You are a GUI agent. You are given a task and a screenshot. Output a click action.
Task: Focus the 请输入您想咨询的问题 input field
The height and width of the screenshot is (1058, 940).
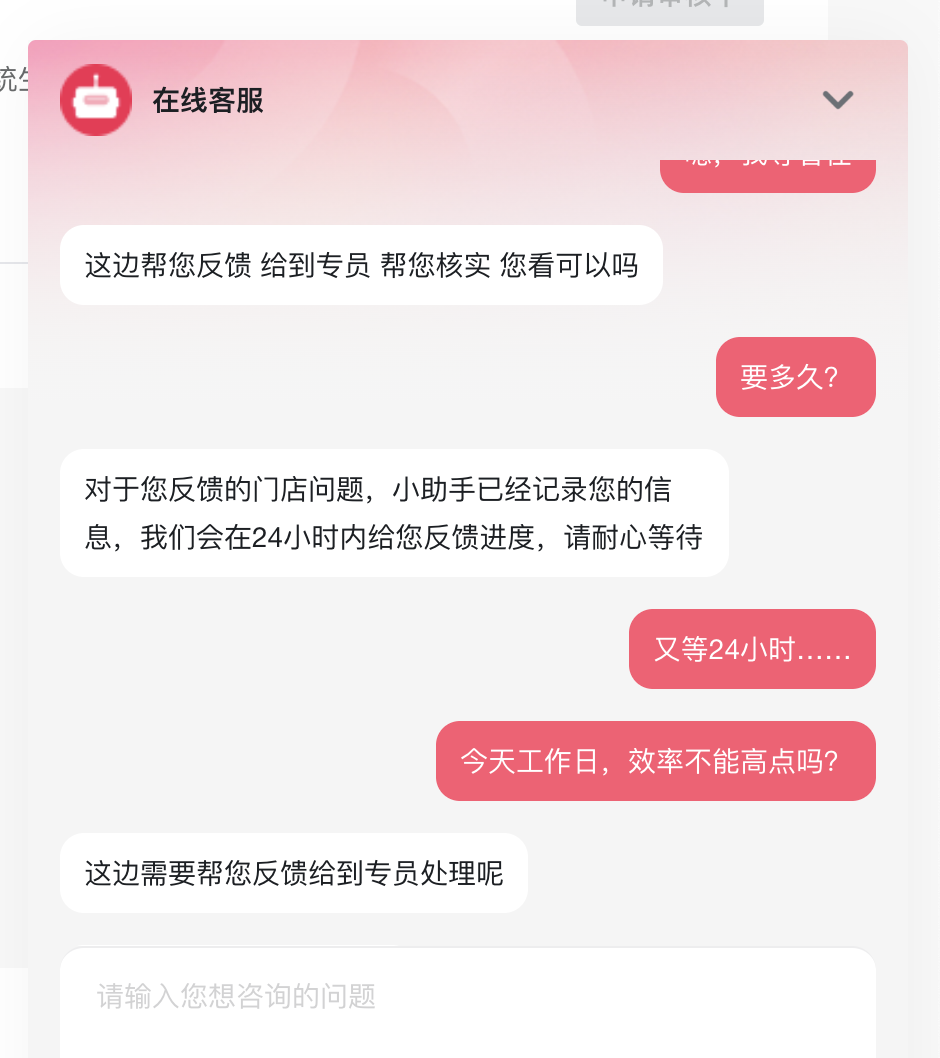click(x=467, y=998)
